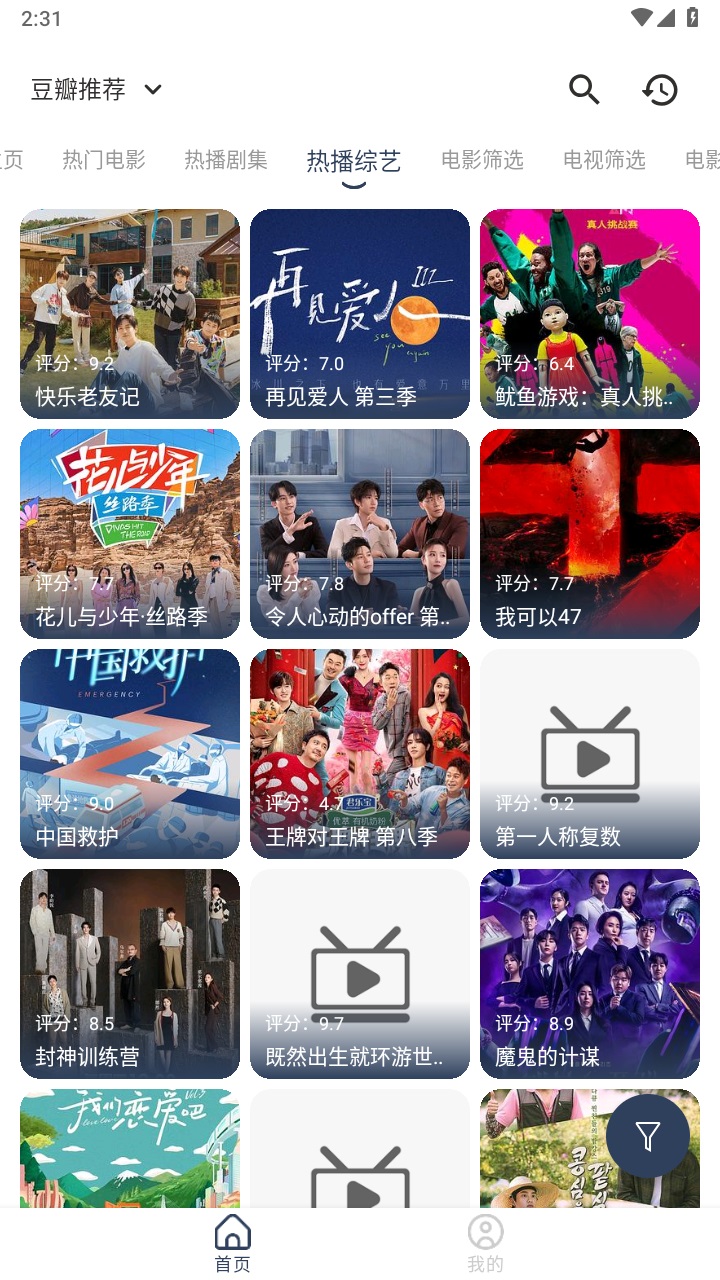Open the 封神训练营 card
The width and height of the screenshot is (720, 1280).
tap(130, 973)
